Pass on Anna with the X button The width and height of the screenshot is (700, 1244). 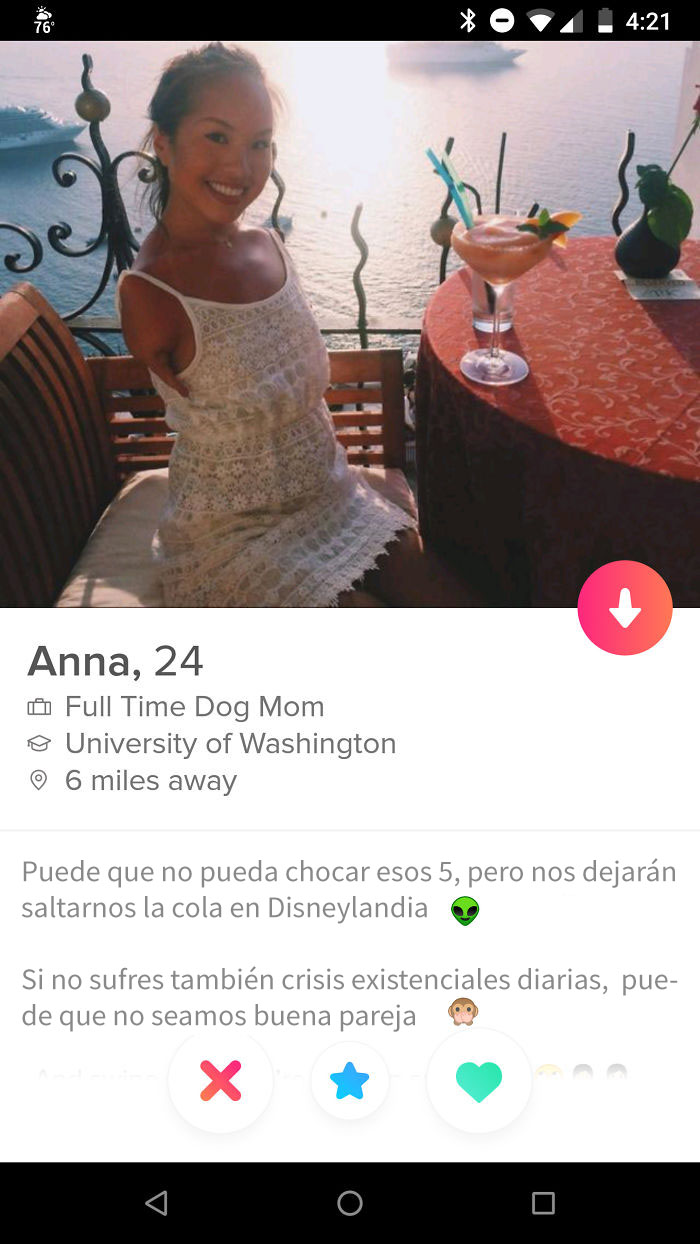click(x=221, y=1081)
